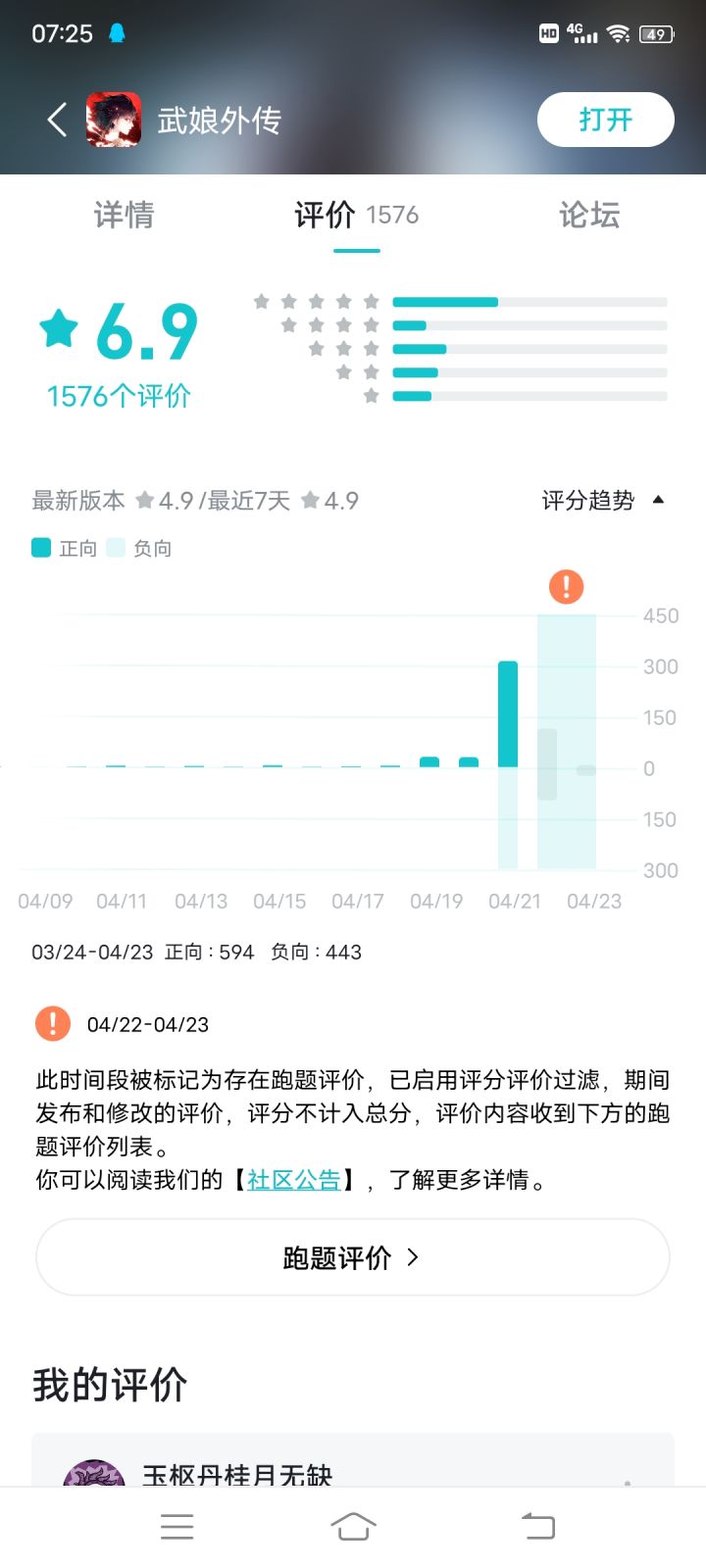Collapse the 评分趋势 chart

603,501
